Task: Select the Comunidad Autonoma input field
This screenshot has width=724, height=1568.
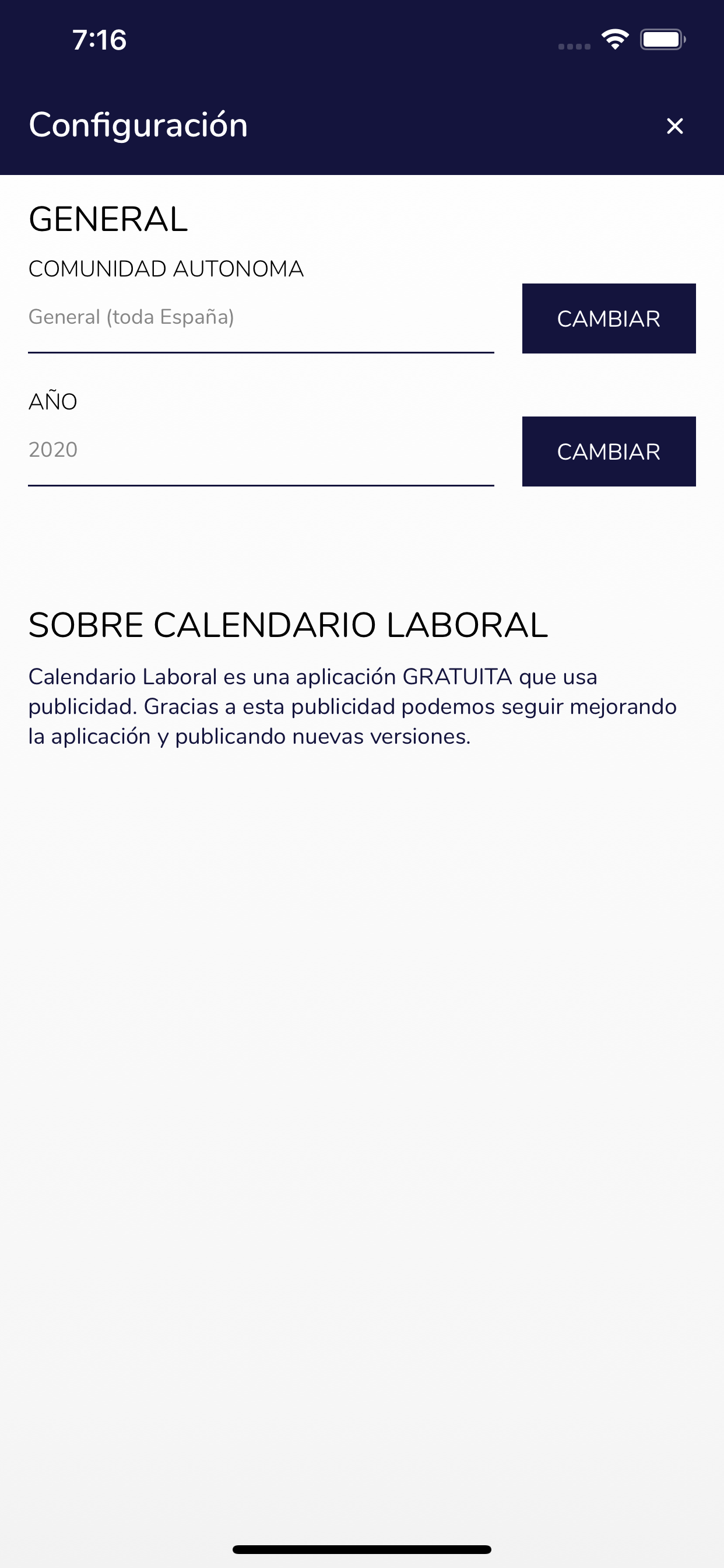Action: click(261, 317)
